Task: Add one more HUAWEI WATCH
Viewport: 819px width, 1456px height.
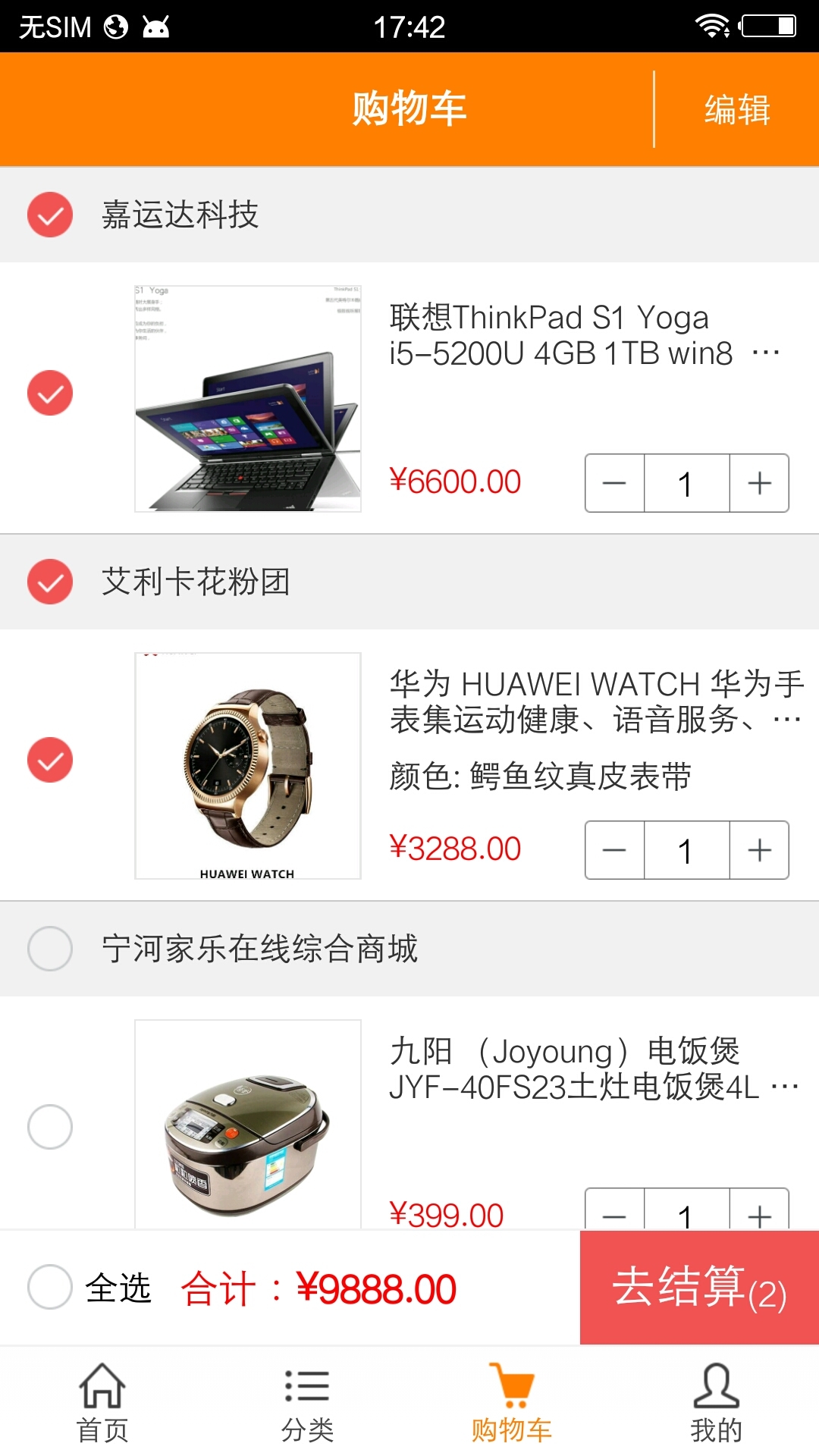Action: pyautogui.click(x=759, y=850)
